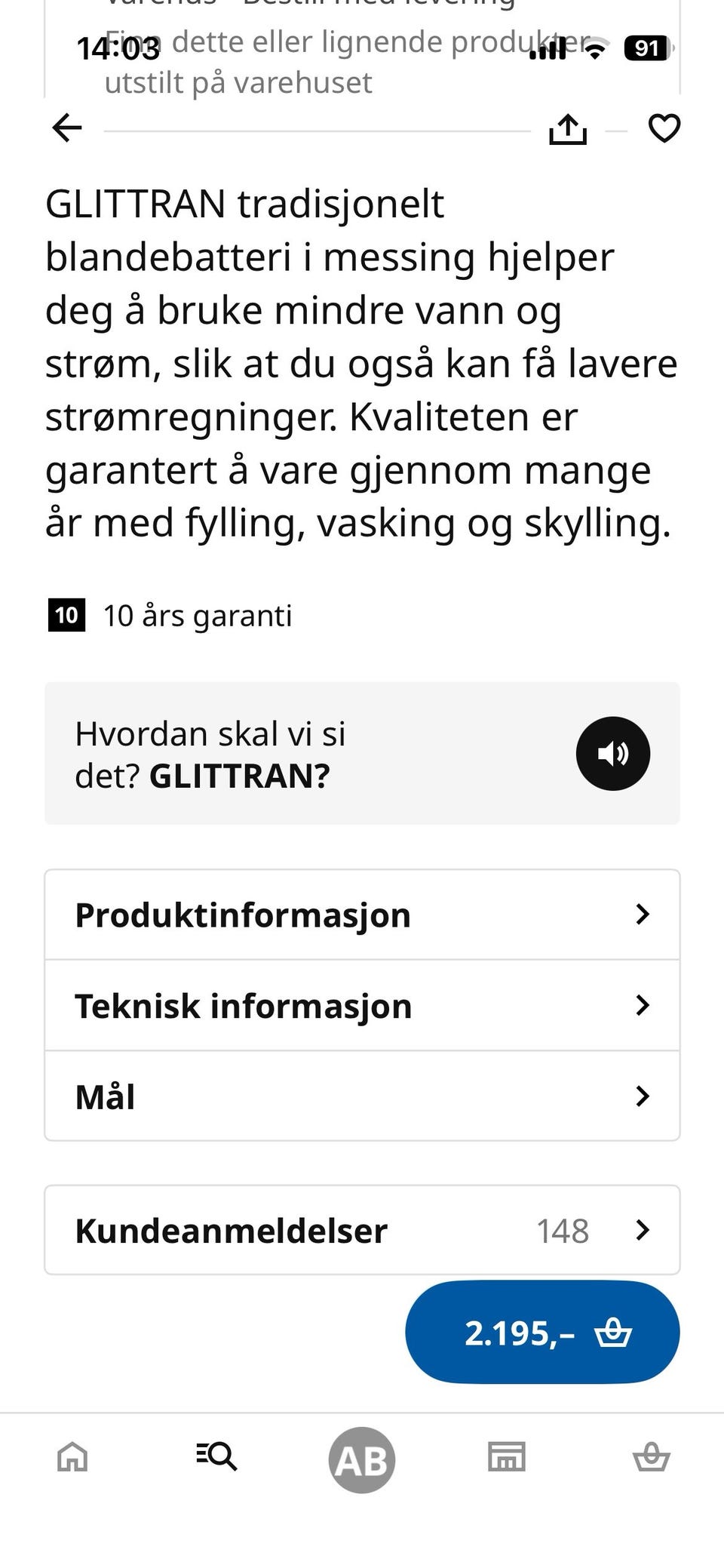The width and height of the screenshot is (724, 1568).
Task: Add GLITTRAN to cart for 2.195,-
Action: click(x=542, y=1332)
